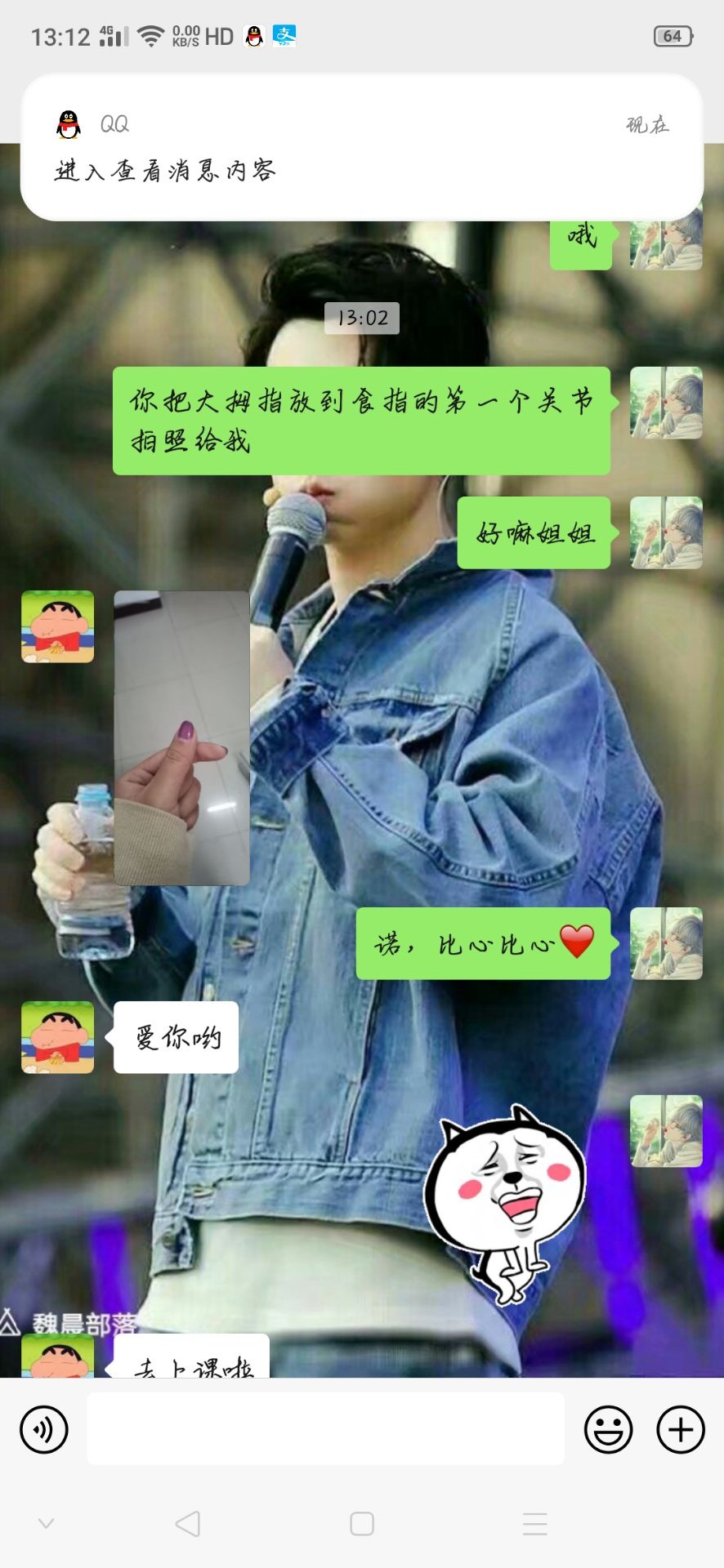The width and height of the screenshot is (724, 1568).
Task: Open the finger-heart photo message
Action: click(x=181, y=738)
